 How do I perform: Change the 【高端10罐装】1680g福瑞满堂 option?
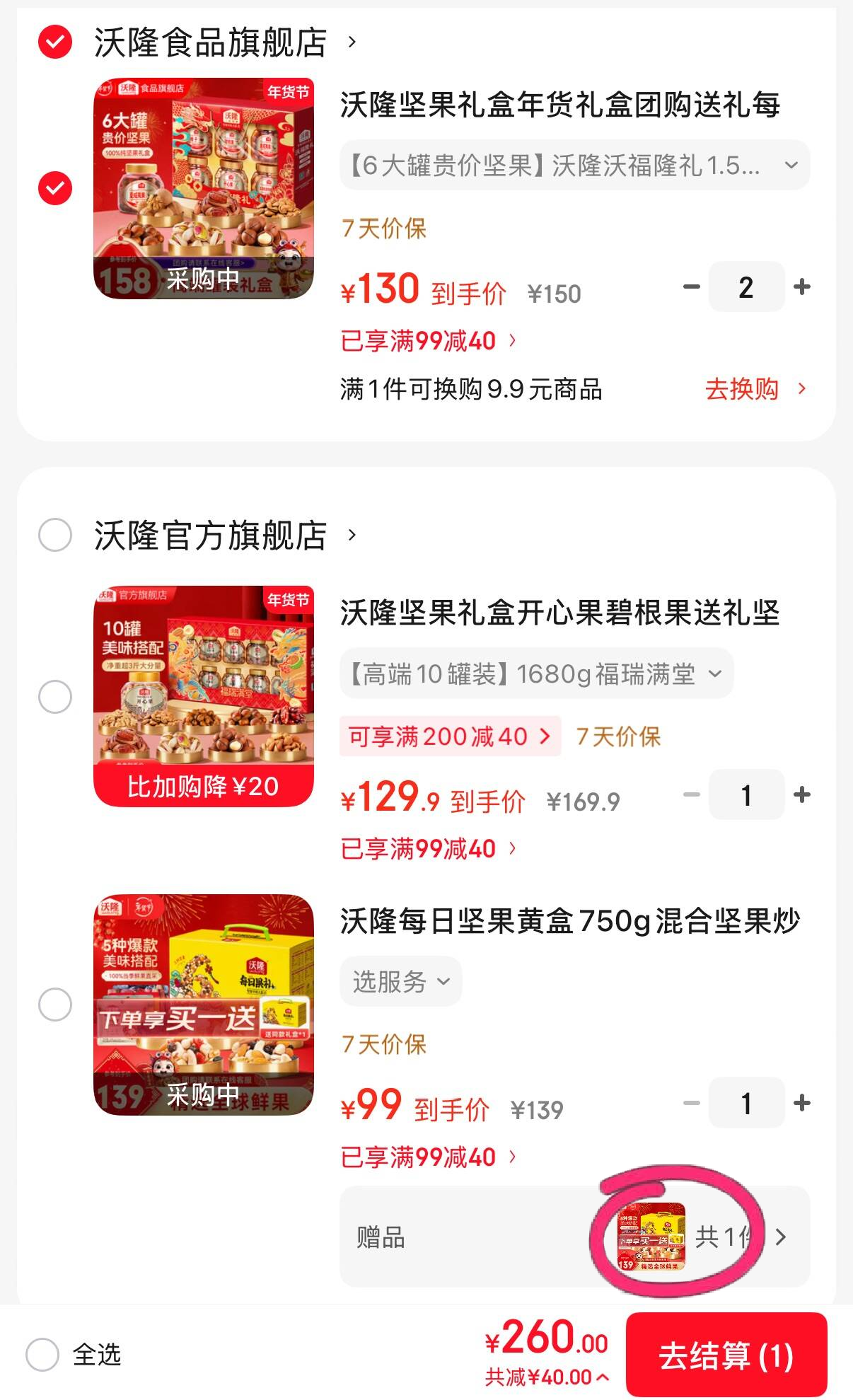(x=536, y=674)
